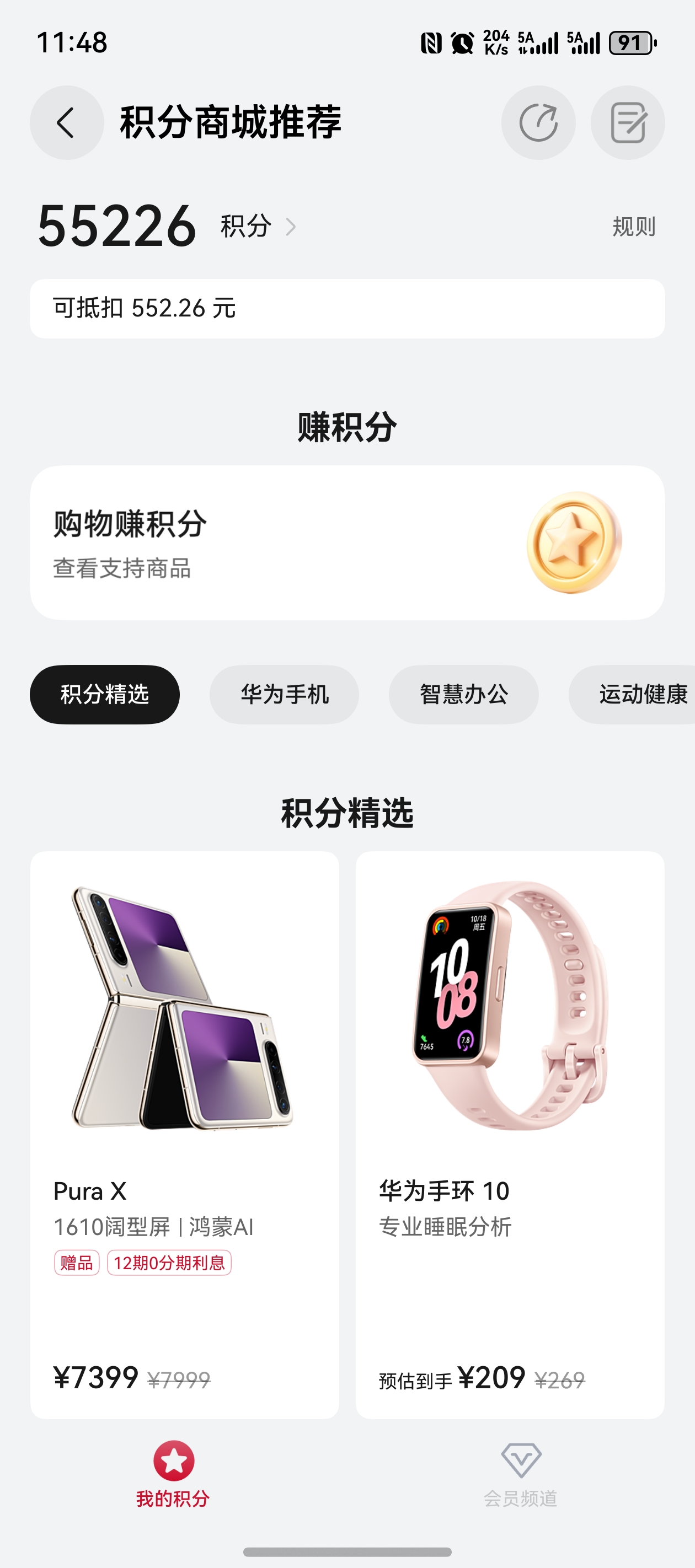
Task: Open the 华为手环 10 product card
Action: (x=510, y=1135)
